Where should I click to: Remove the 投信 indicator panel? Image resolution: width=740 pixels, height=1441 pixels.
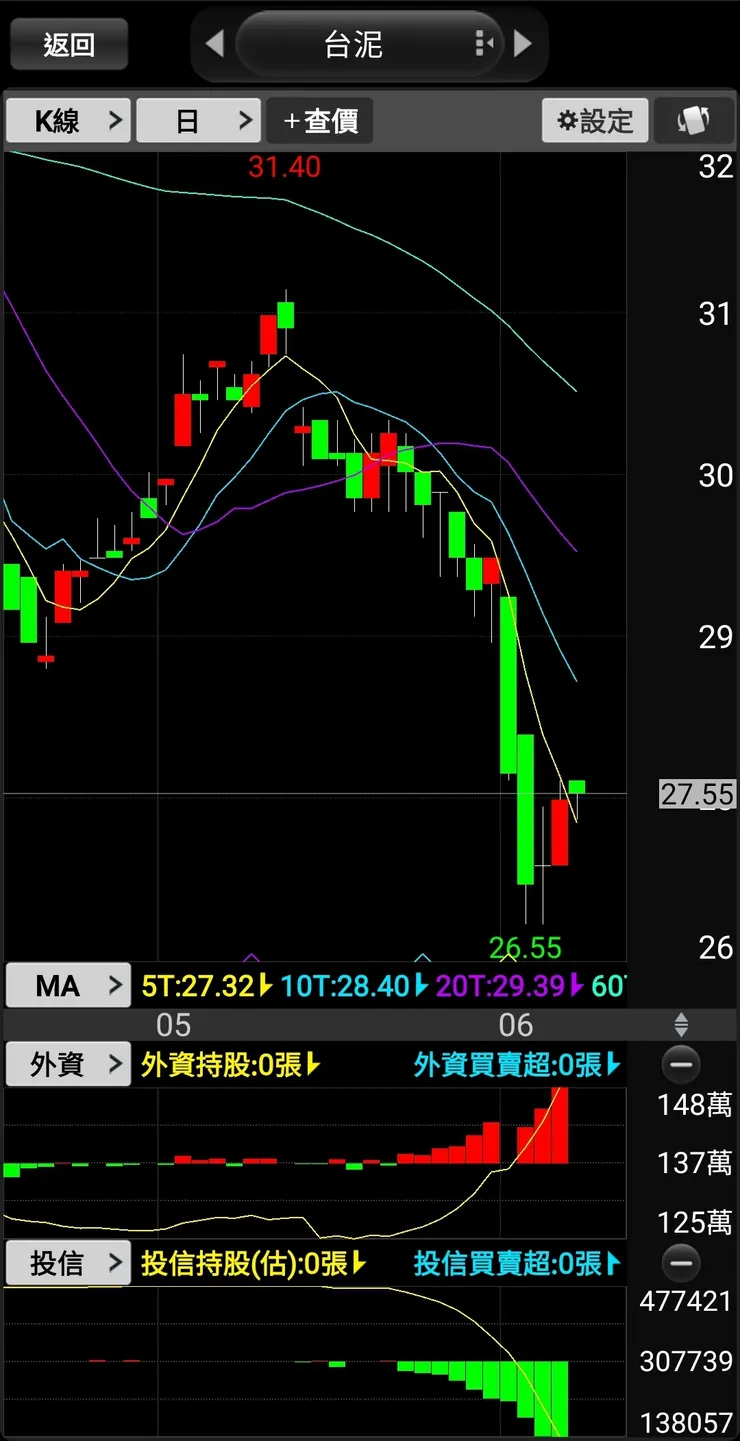point(681,1264)
